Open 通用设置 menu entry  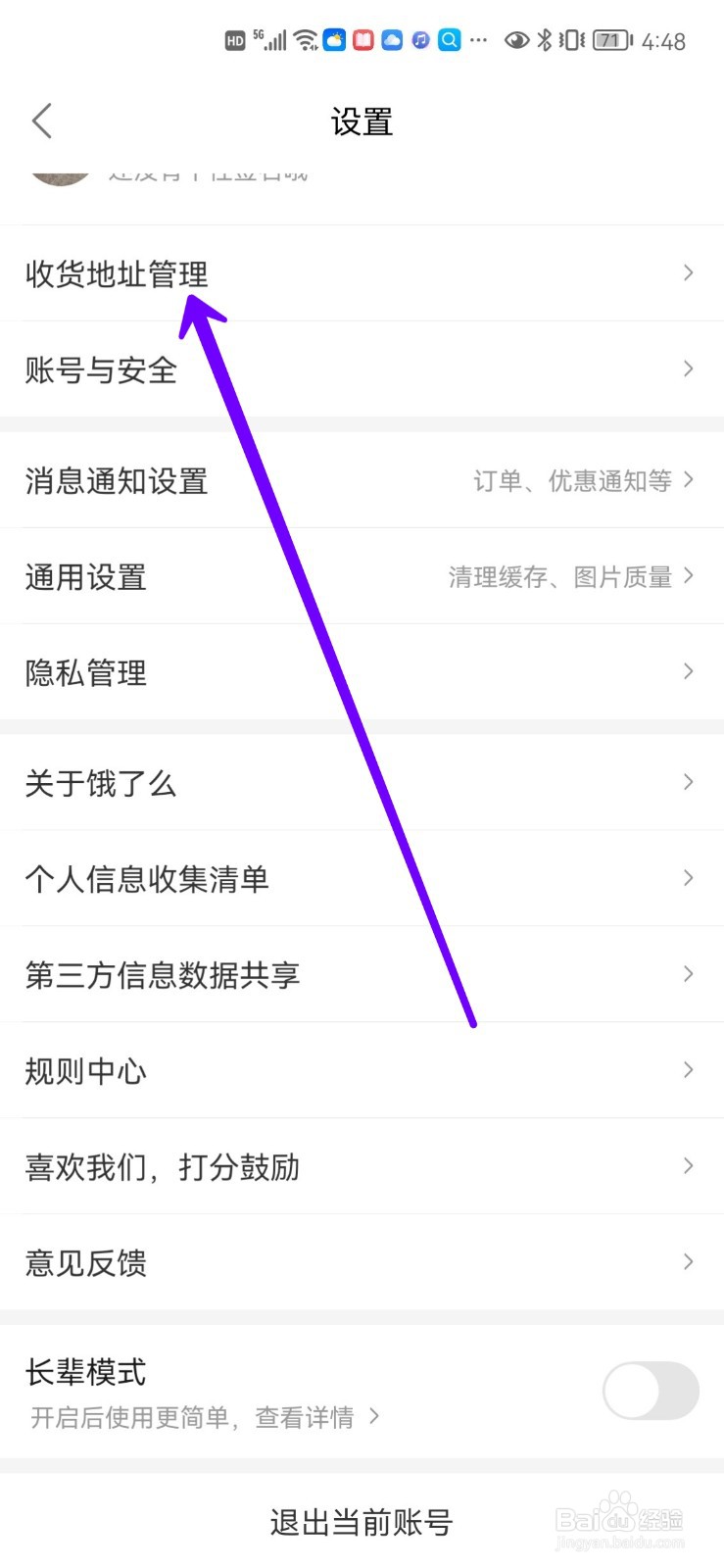point(362,576)
